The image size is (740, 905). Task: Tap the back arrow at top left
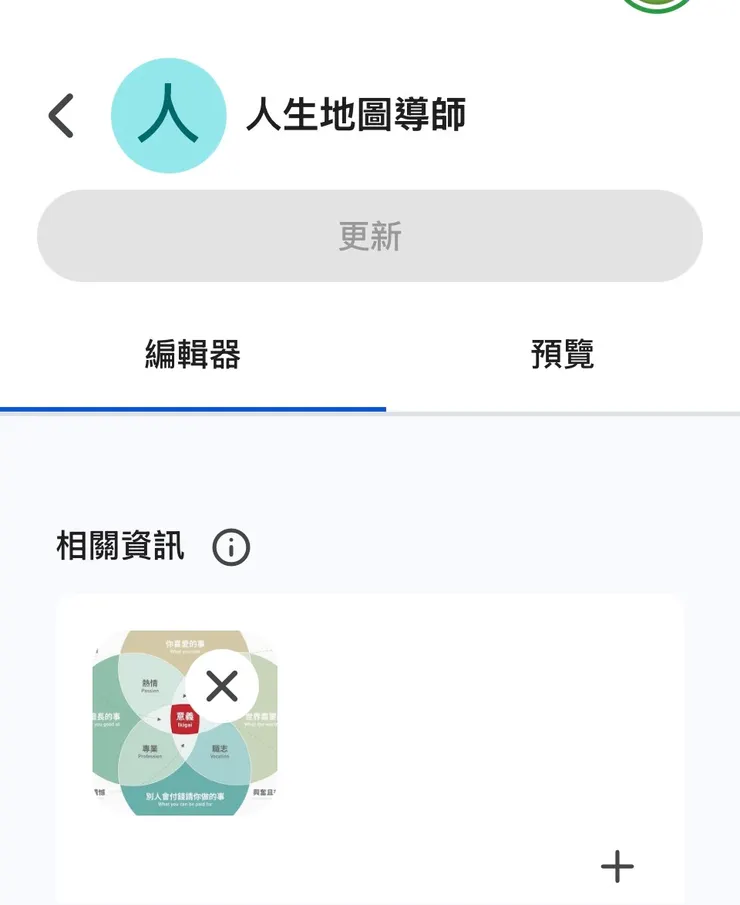click(60, 114)
